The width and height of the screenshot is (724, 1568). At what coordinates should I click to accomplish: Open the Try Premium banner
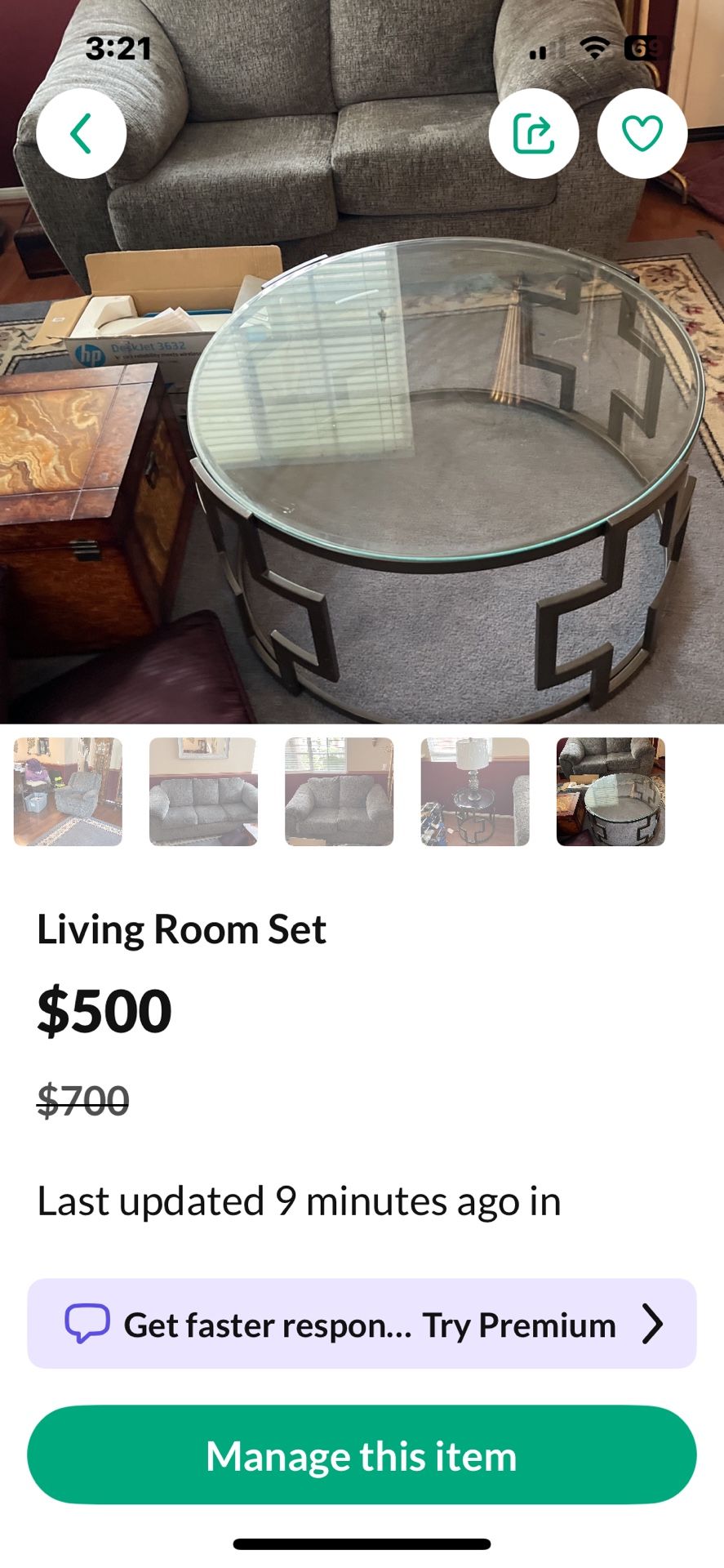tap(362, 1324)
